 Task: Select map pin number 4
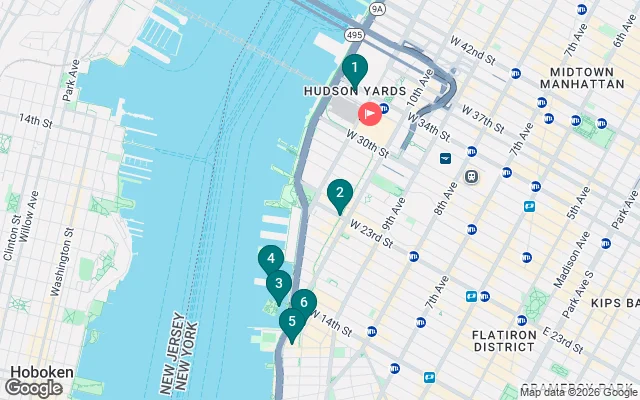coord(270,260)
